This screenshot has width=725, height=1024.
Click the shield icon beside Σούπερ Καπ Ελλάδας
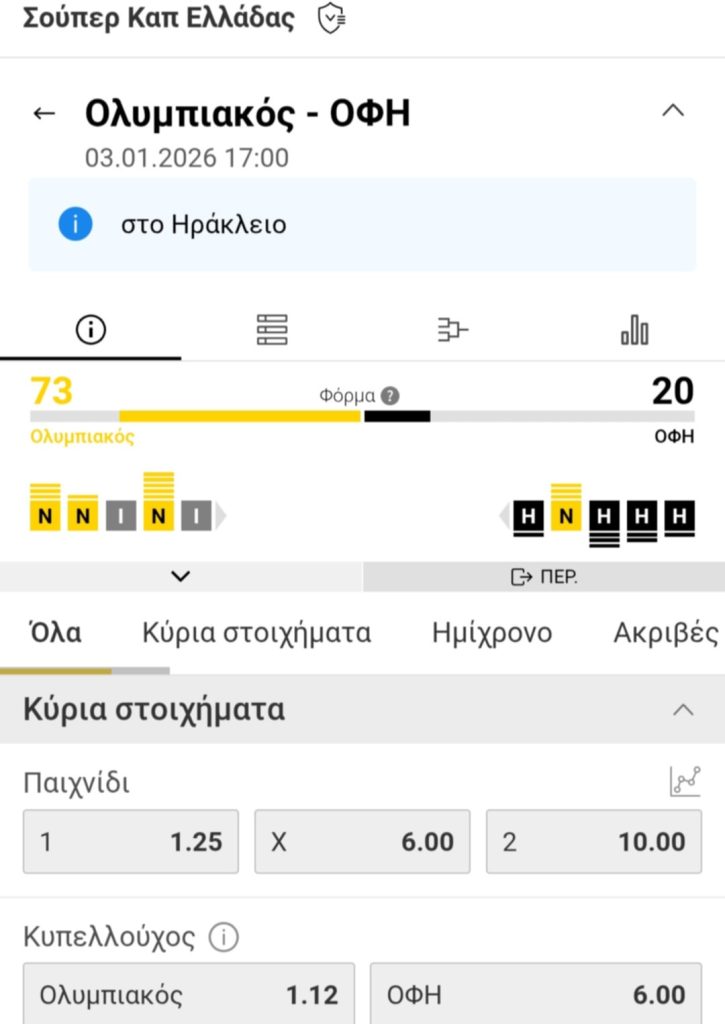[x=330, y=17]
